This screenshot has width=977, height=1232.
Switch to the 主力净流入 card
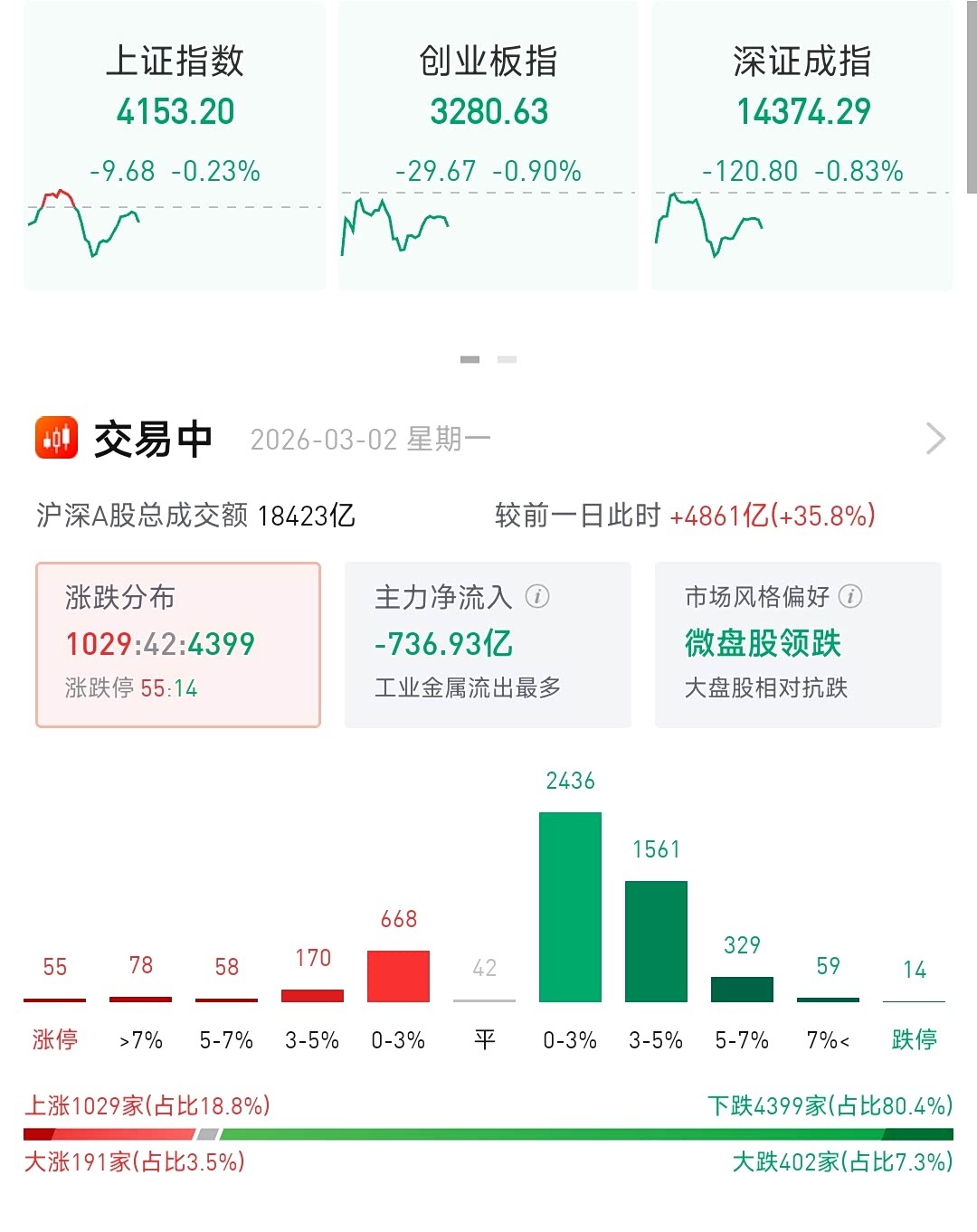tap(488, 645)
